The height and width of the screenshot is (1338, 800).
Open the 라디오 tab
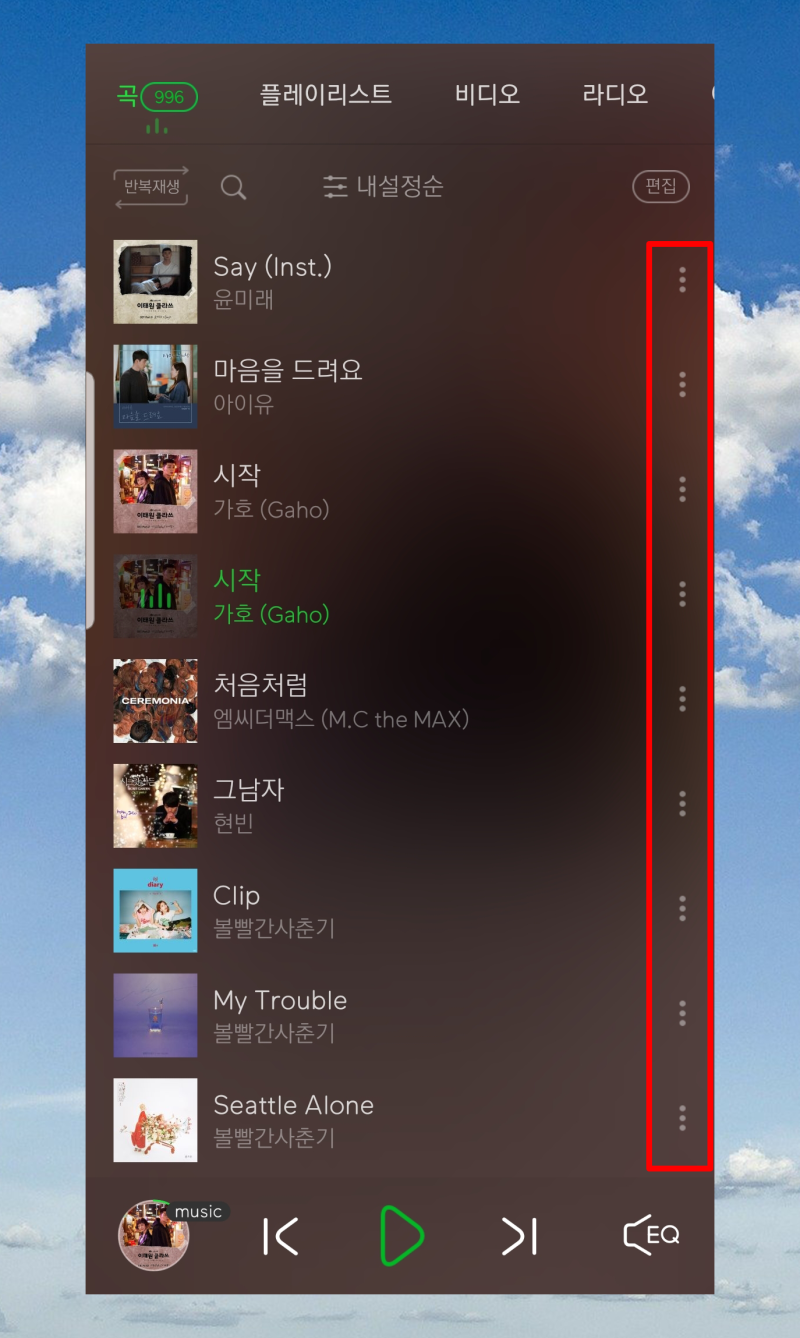(x=615, y=95)
